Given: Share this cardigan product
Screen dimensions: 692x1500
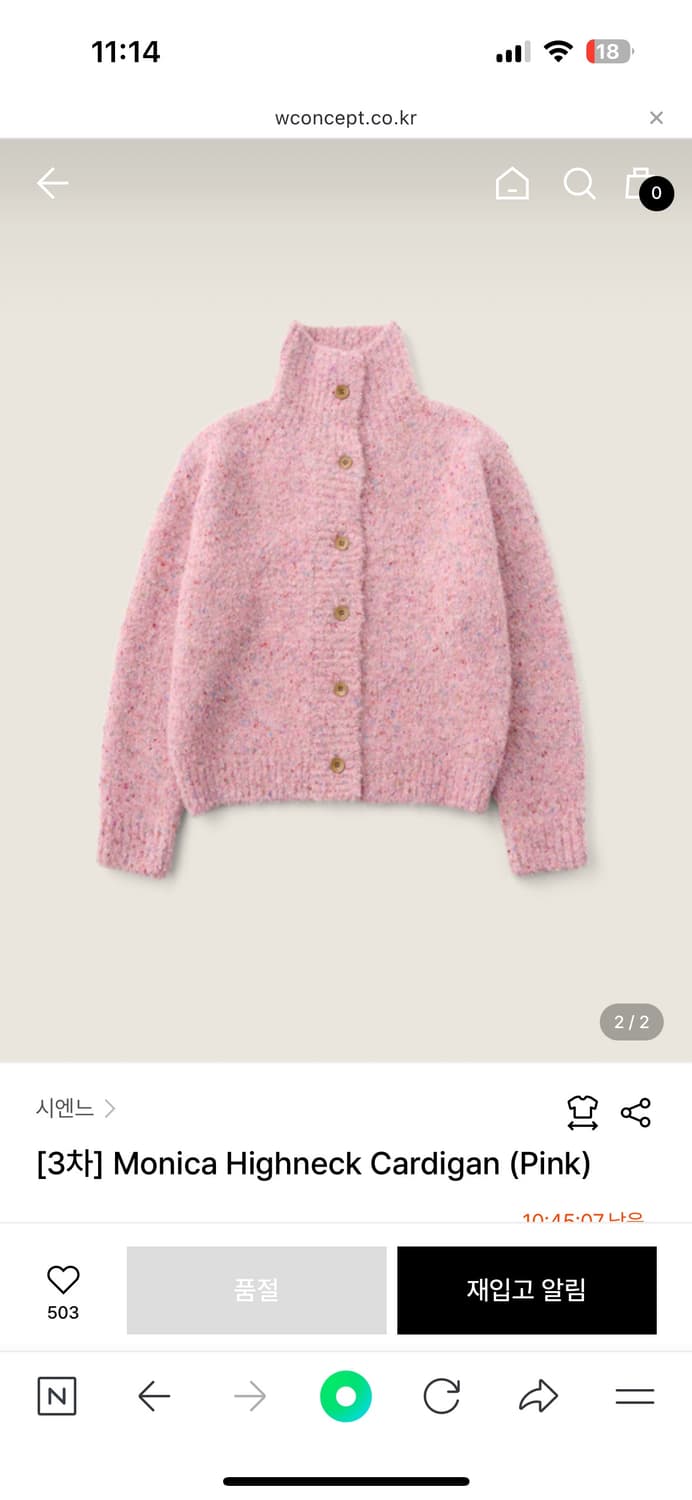Looking at the screenshot, I should [636, 1112].
